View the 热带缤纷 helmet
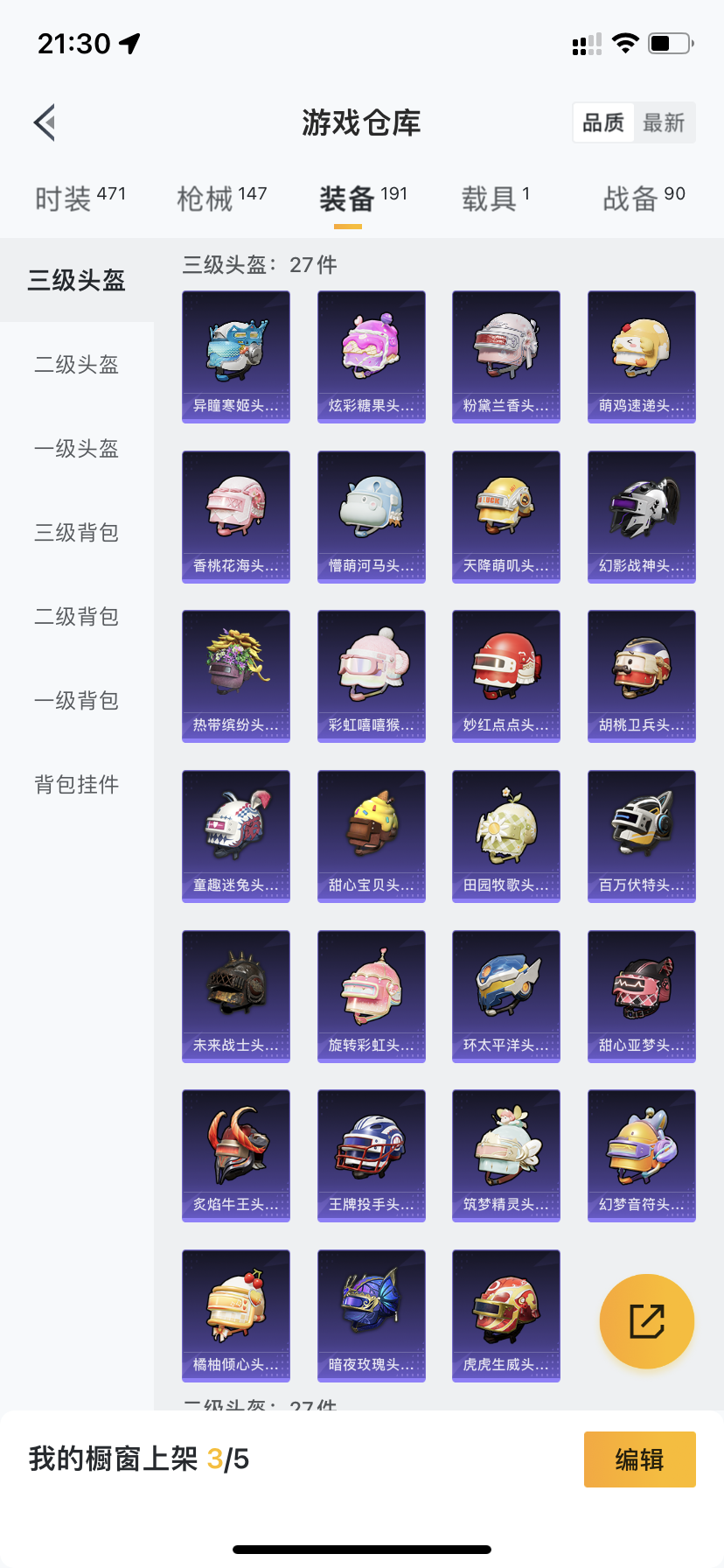This screenshot has width=724, height=1568. (236, 675)
